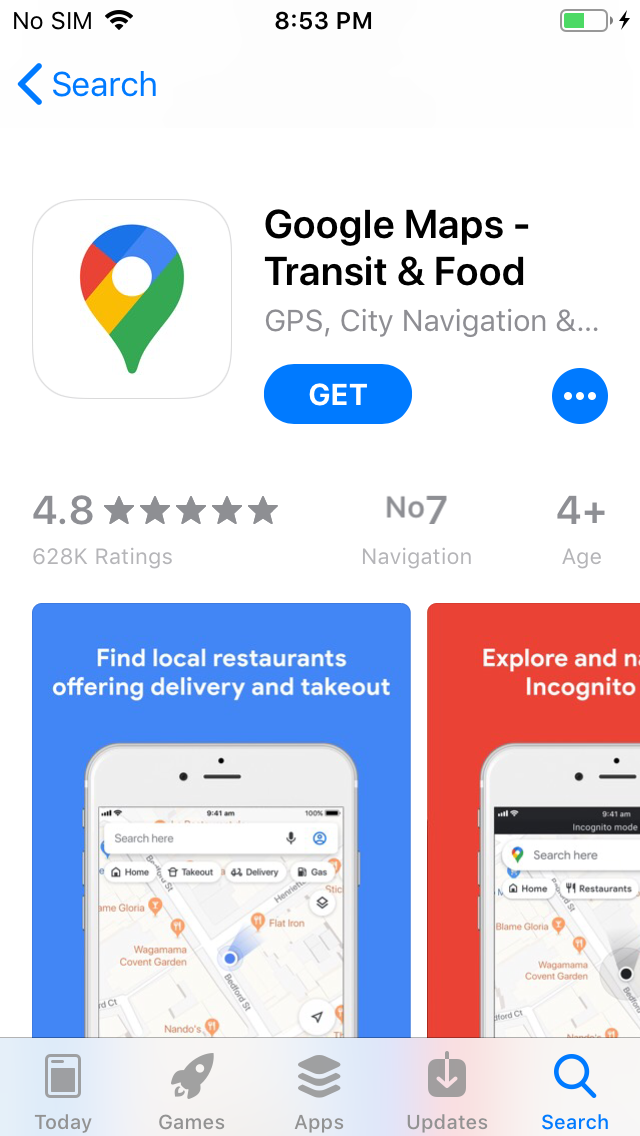Screen dimensions: 640x1136
Task: Tap GET to download Google Maps
Action: (337, 395)
